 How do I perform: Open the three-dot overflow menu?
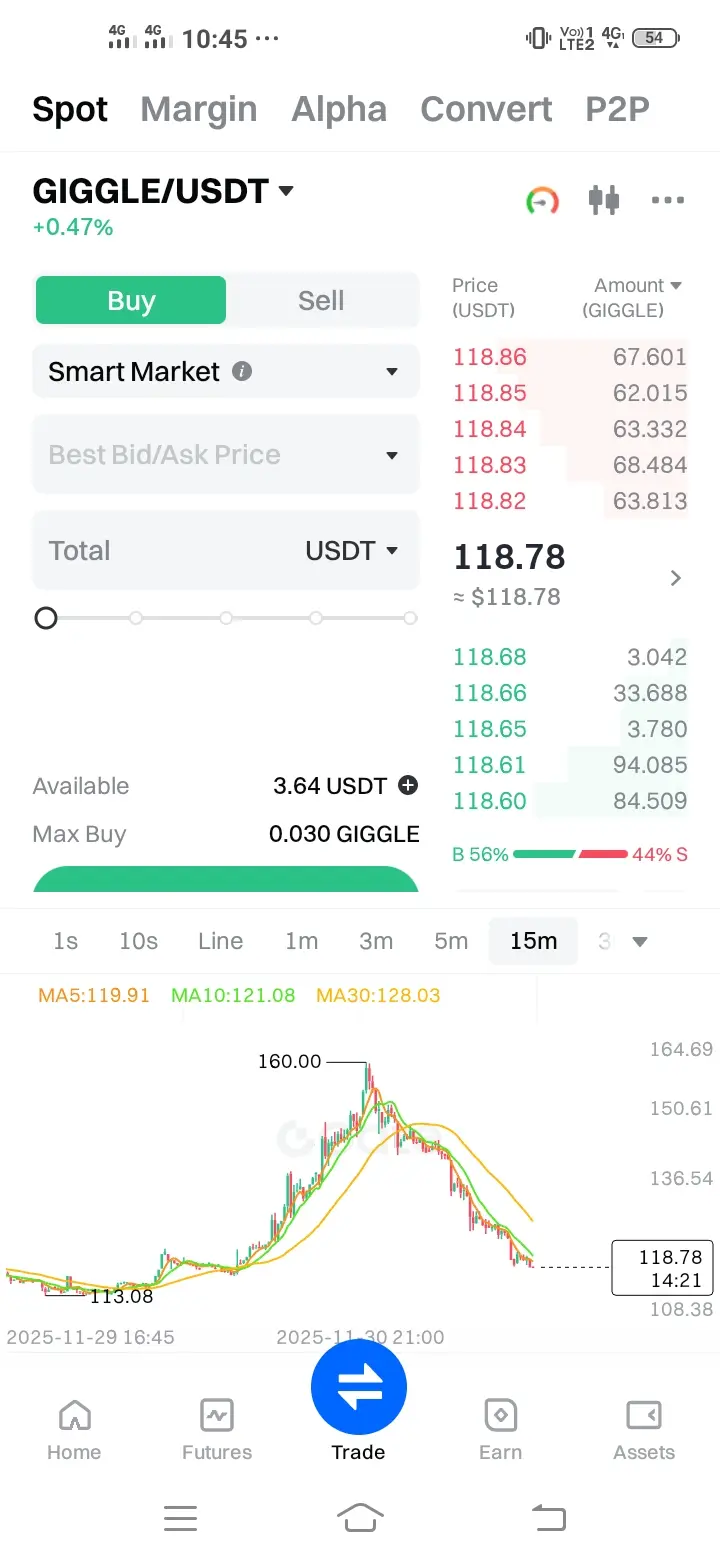(667, 200)
